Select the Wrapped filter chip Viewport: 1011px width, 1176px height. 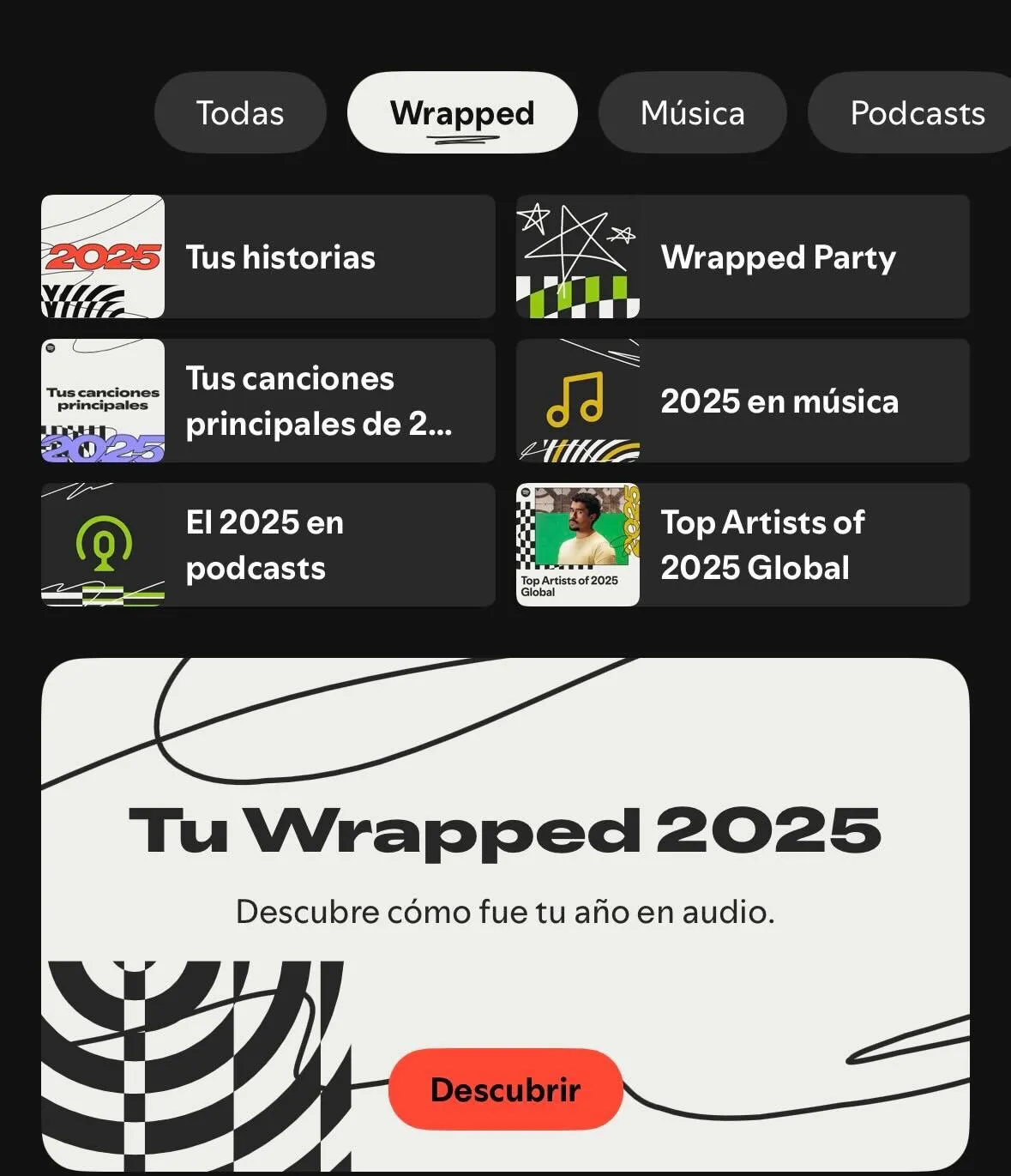[462, 113]
